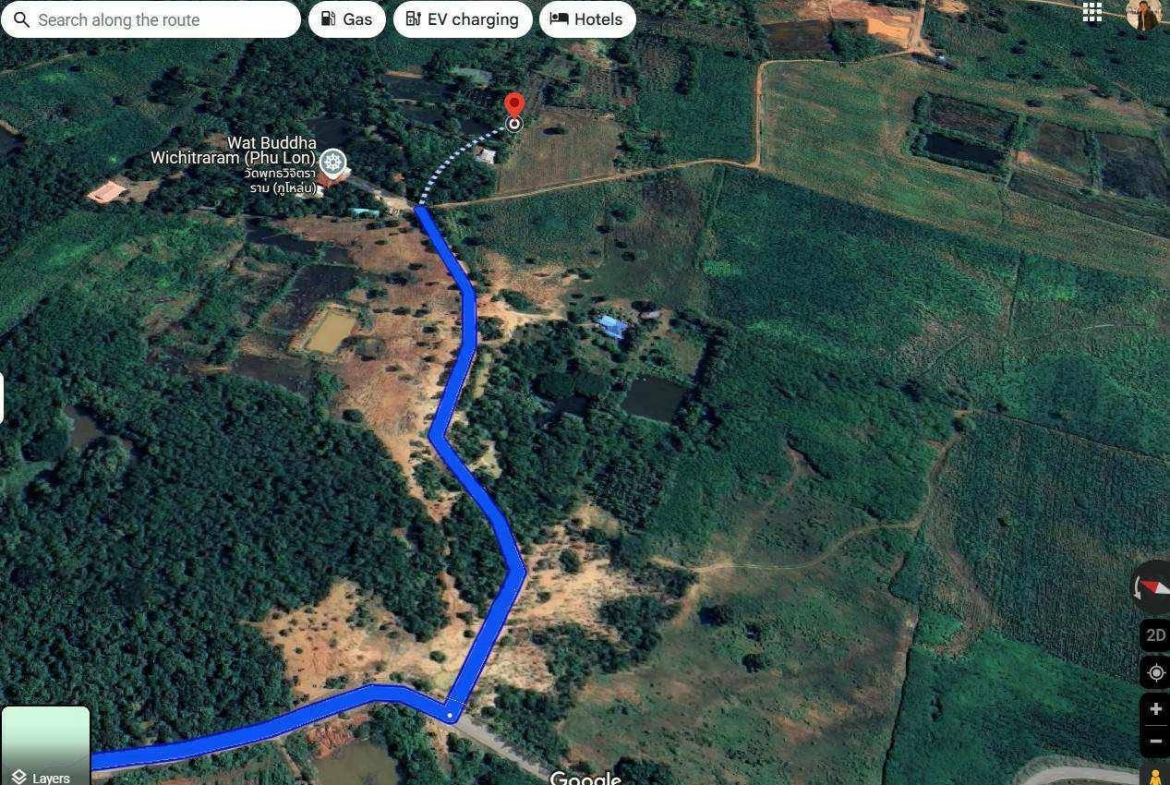This screenshot has height=785, width=1170.
Task: Filter results by Hotels
Action: pos(587,20)
